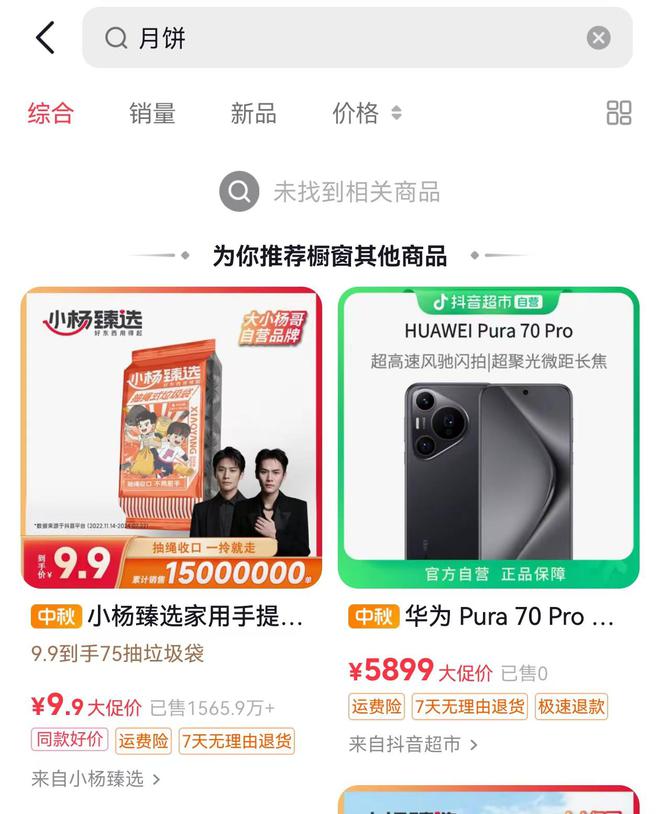This screenshot has width=660, height=814.
Task: Go back using the arrow
Action: pos(45,38)
